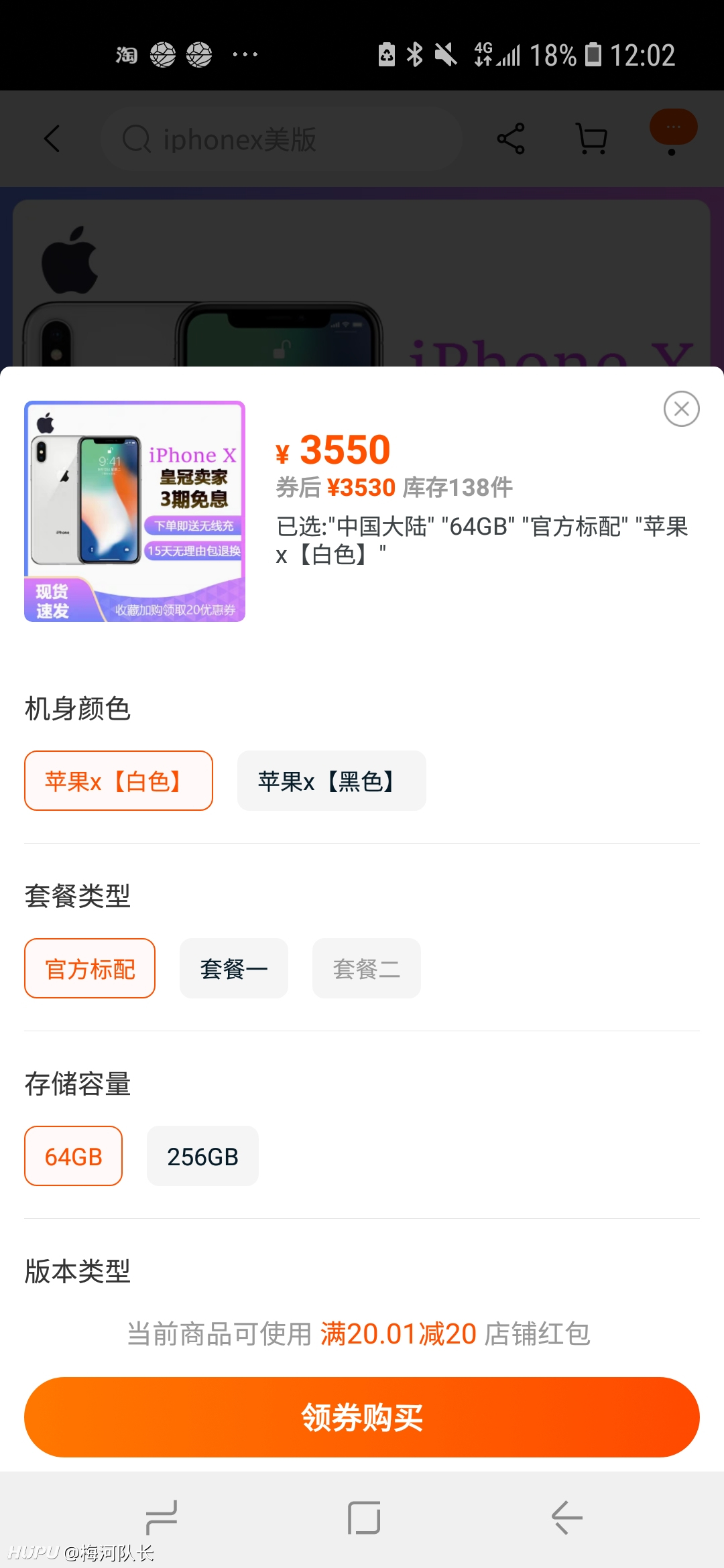Select 64GB storage capacity

74,1156
